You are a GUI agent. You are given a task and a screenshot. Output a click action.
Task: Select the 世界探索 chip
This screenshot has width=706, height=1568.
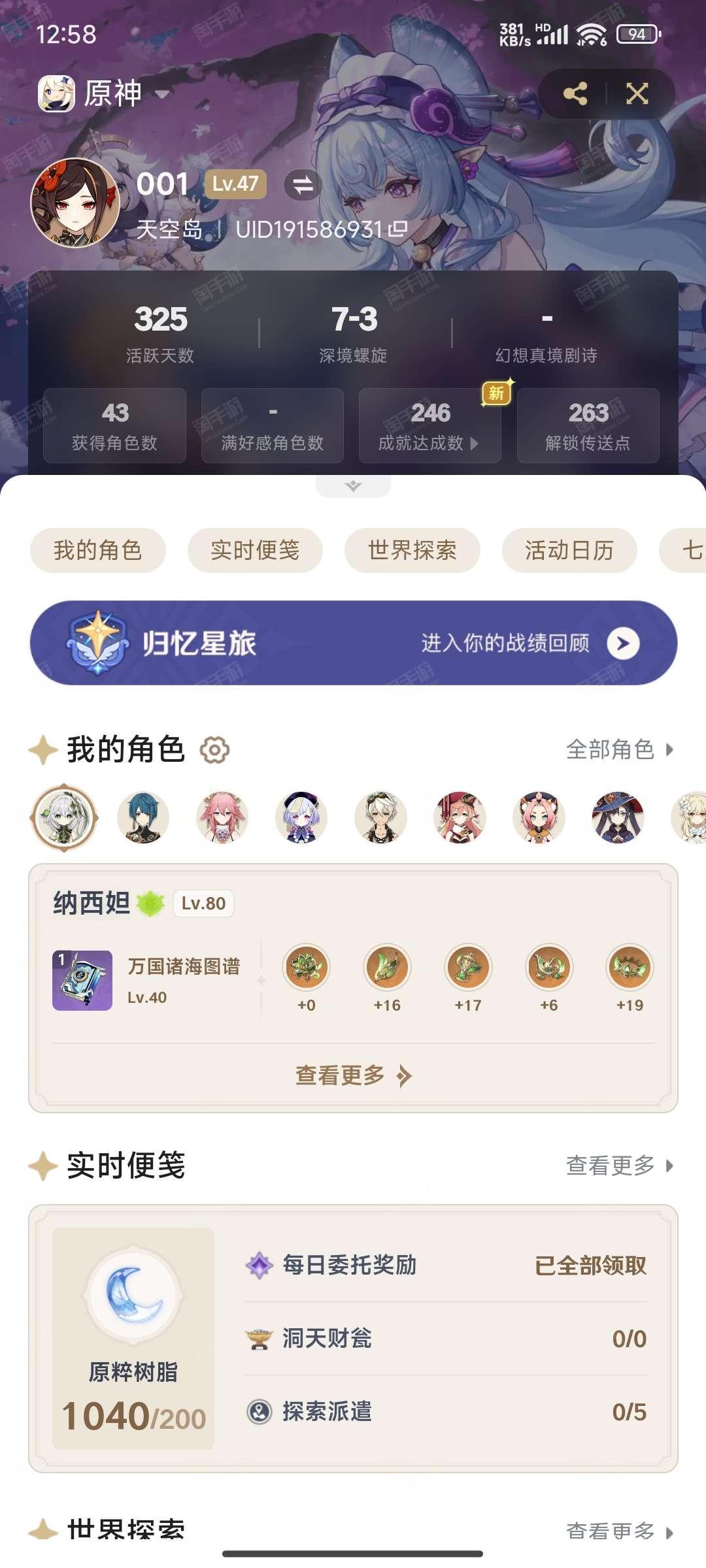tap(412, 550)
